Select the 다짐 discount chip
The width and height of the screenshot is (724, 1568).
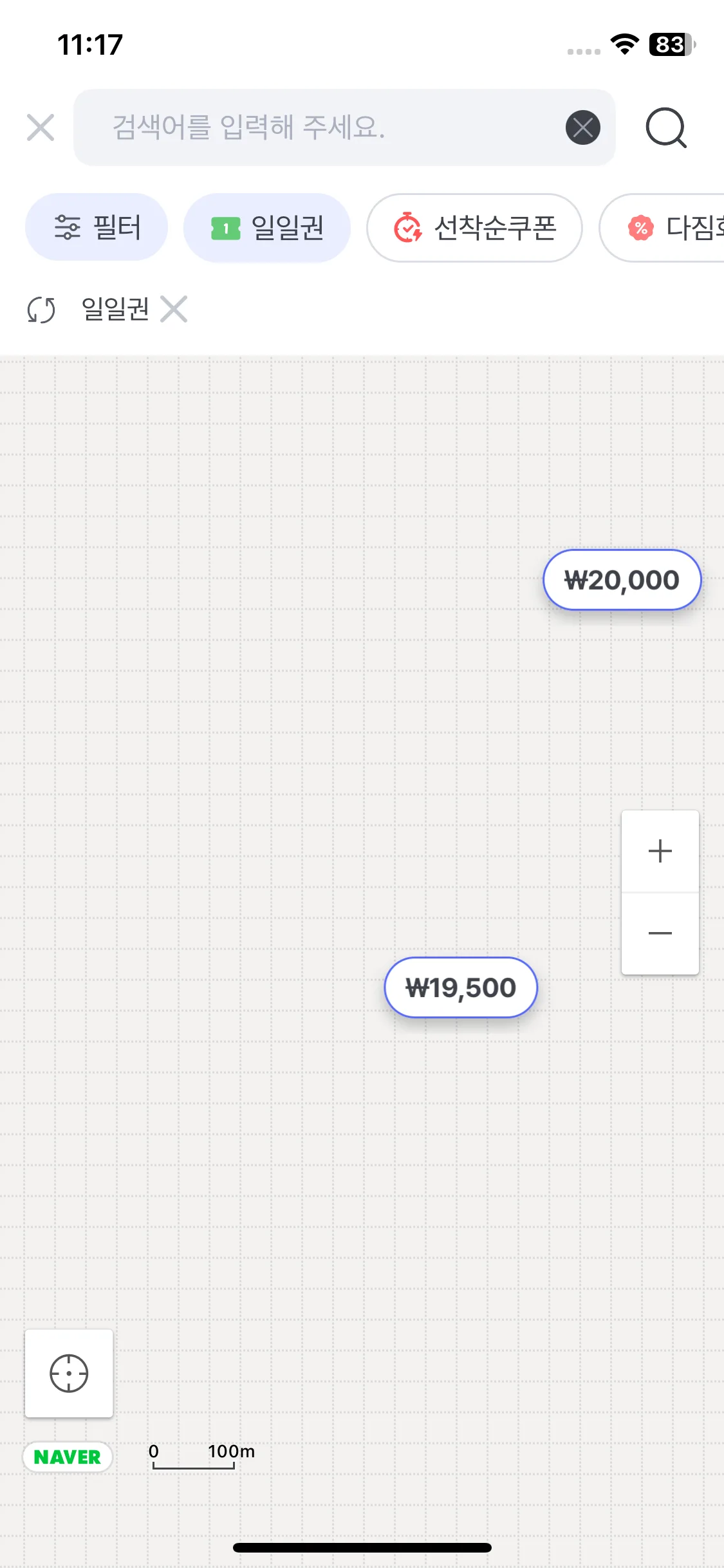click(663, 227)
